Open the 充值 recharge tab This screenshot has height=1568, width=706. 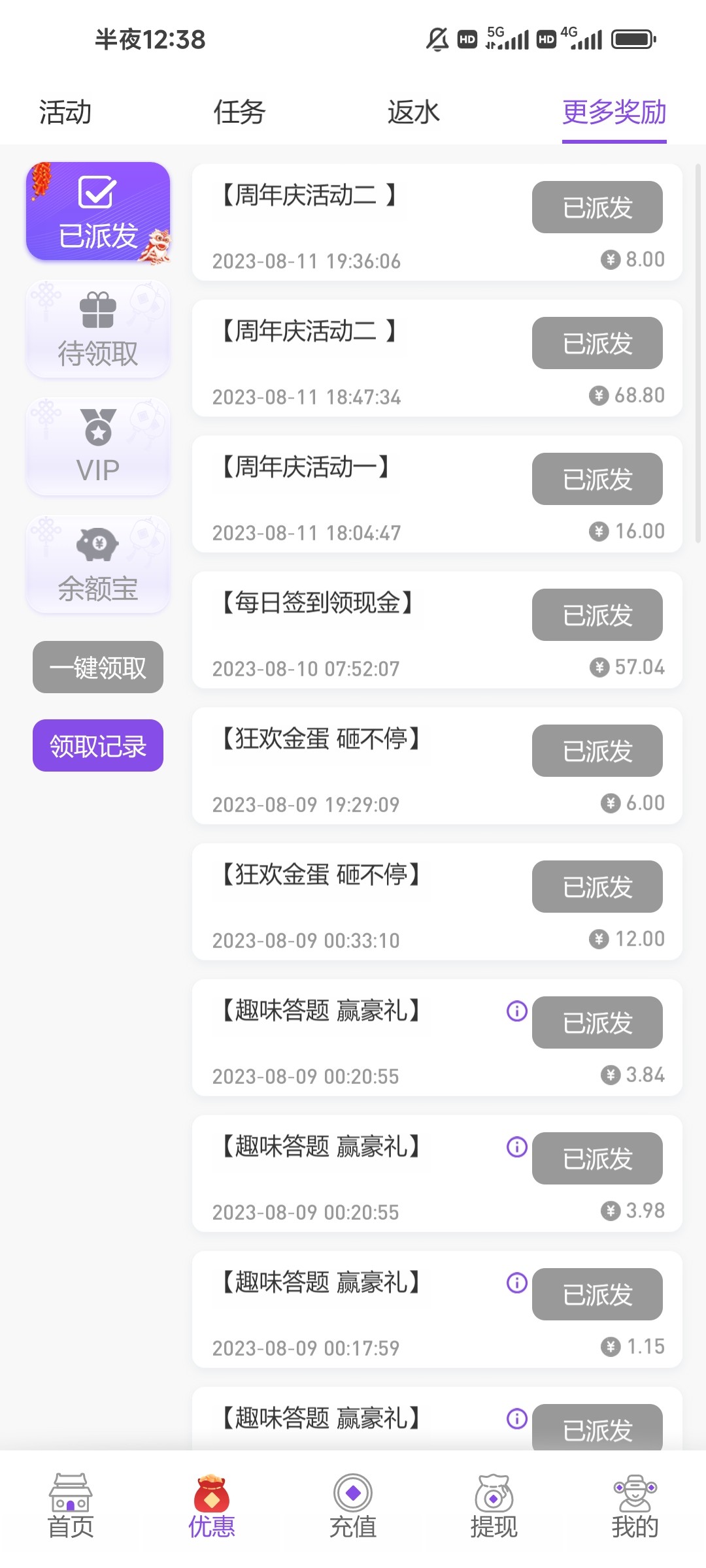point(353,1506)
